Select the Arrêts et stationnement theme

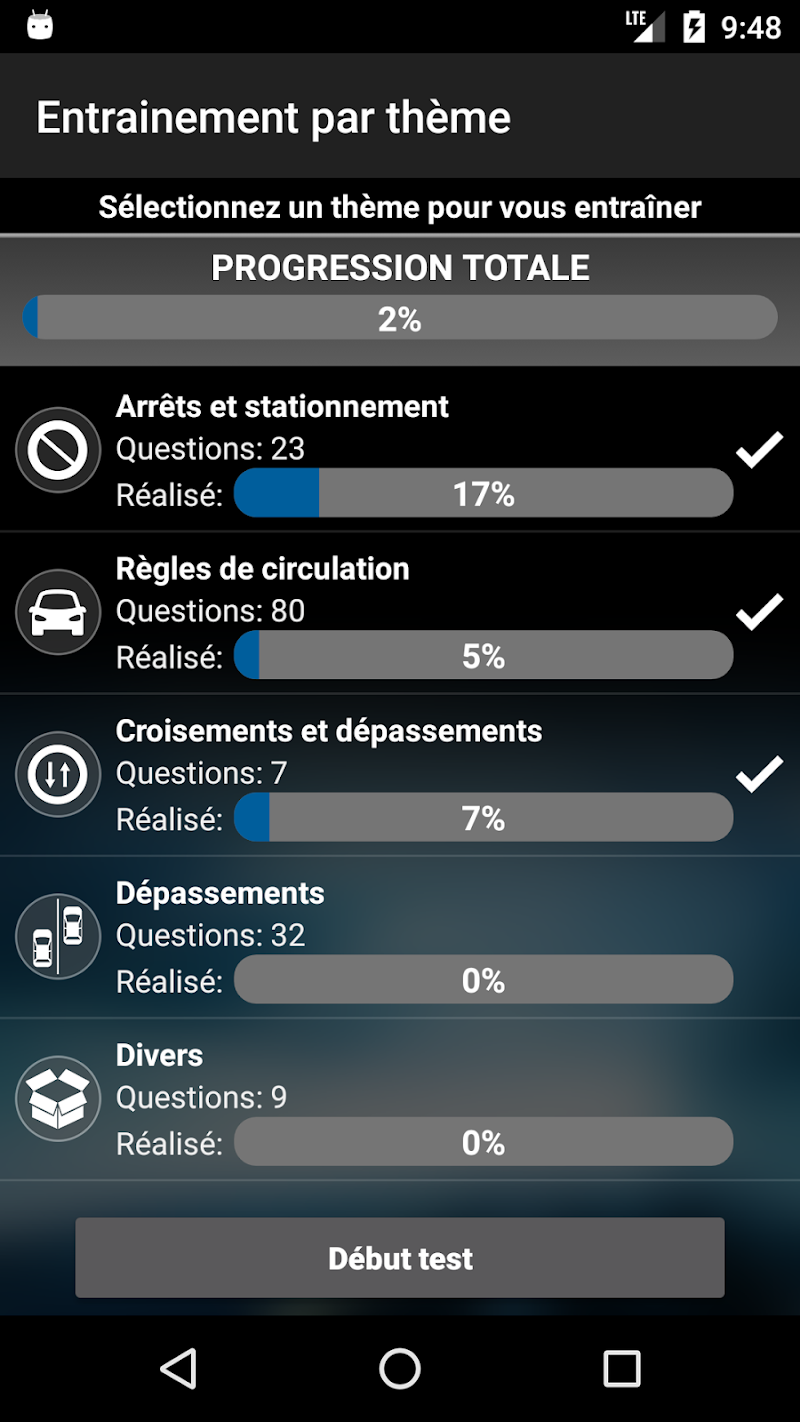[x=400, y=450]
